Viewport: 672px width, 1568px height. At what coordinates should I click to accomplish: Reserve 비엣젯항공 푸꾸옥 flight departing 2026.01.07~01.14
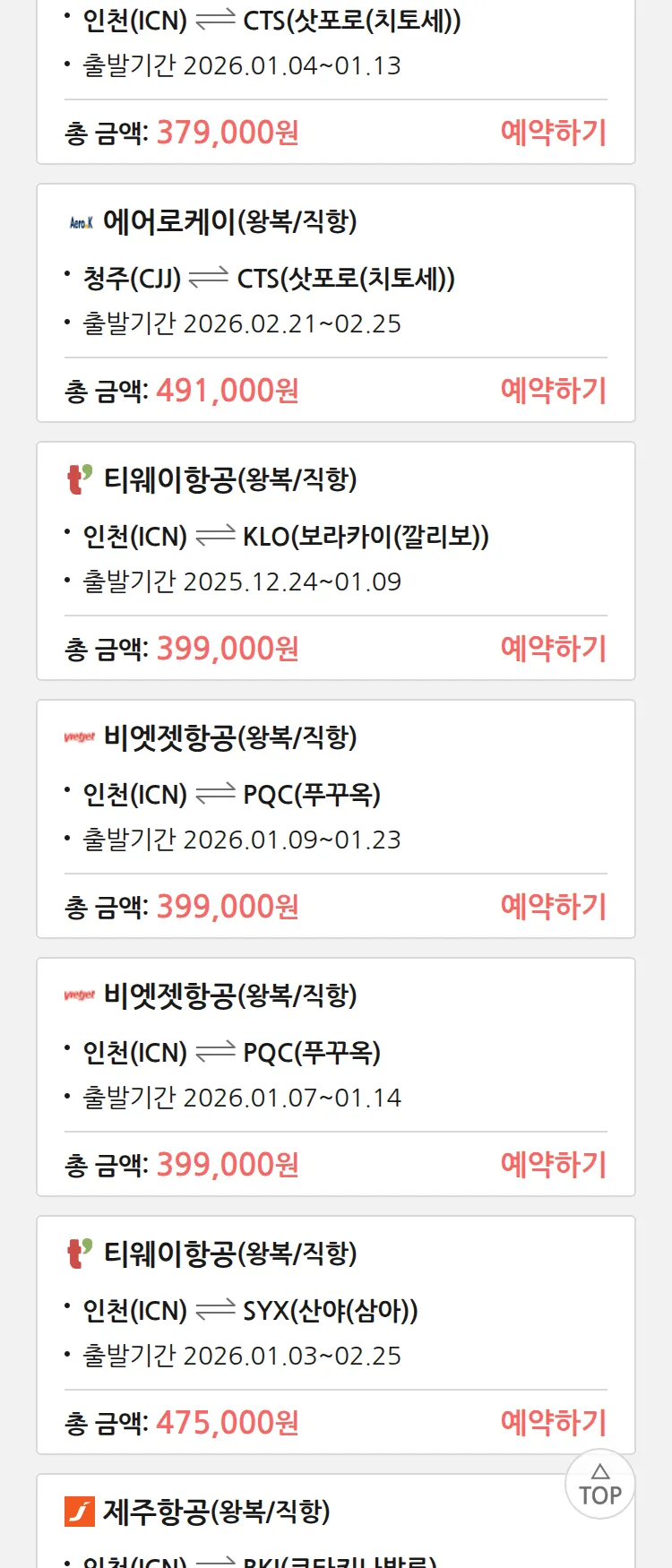553,1165
